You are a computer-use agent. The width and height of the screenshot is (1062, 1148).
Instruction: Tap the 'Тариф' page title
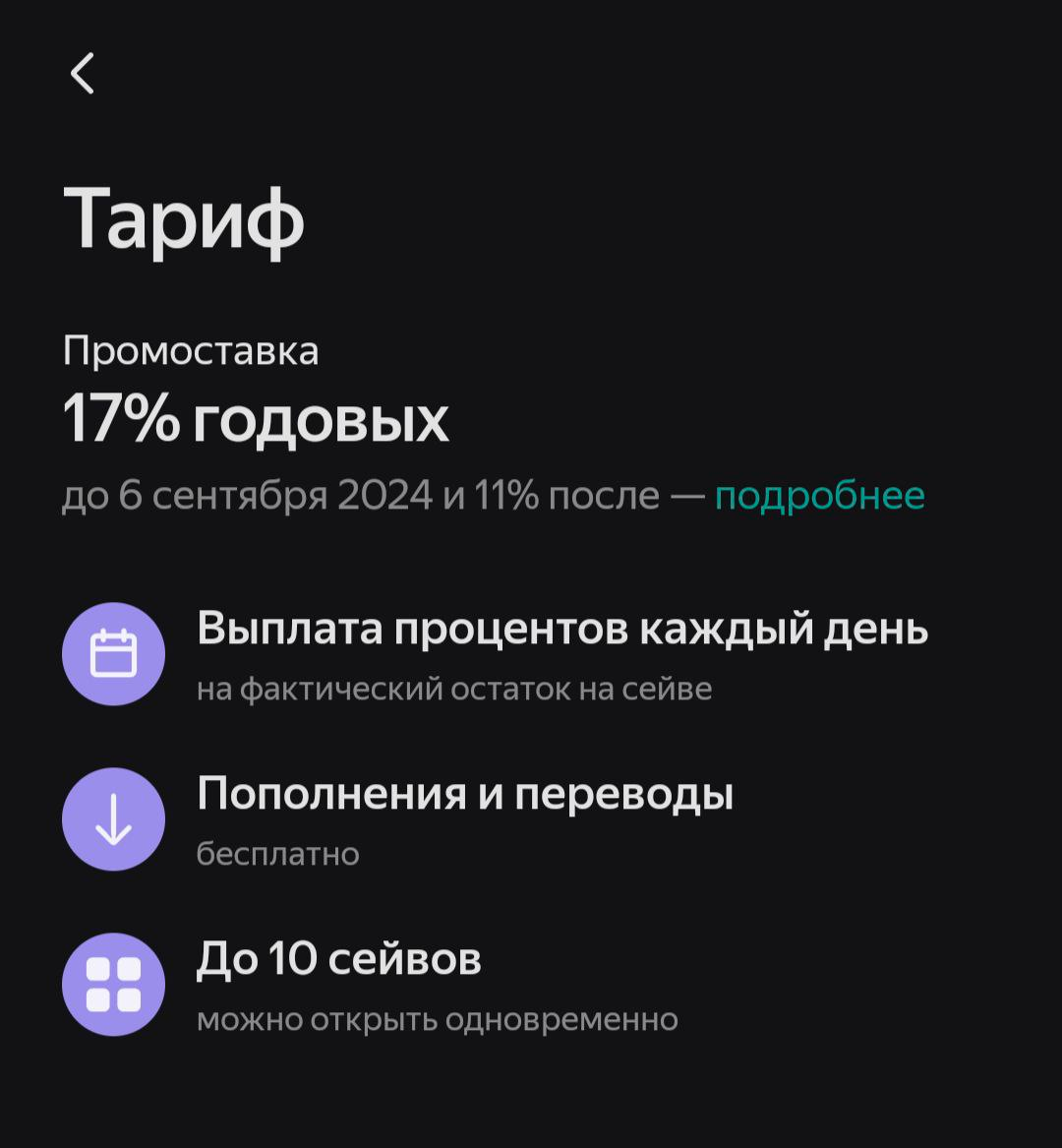[x=183, y=219]
